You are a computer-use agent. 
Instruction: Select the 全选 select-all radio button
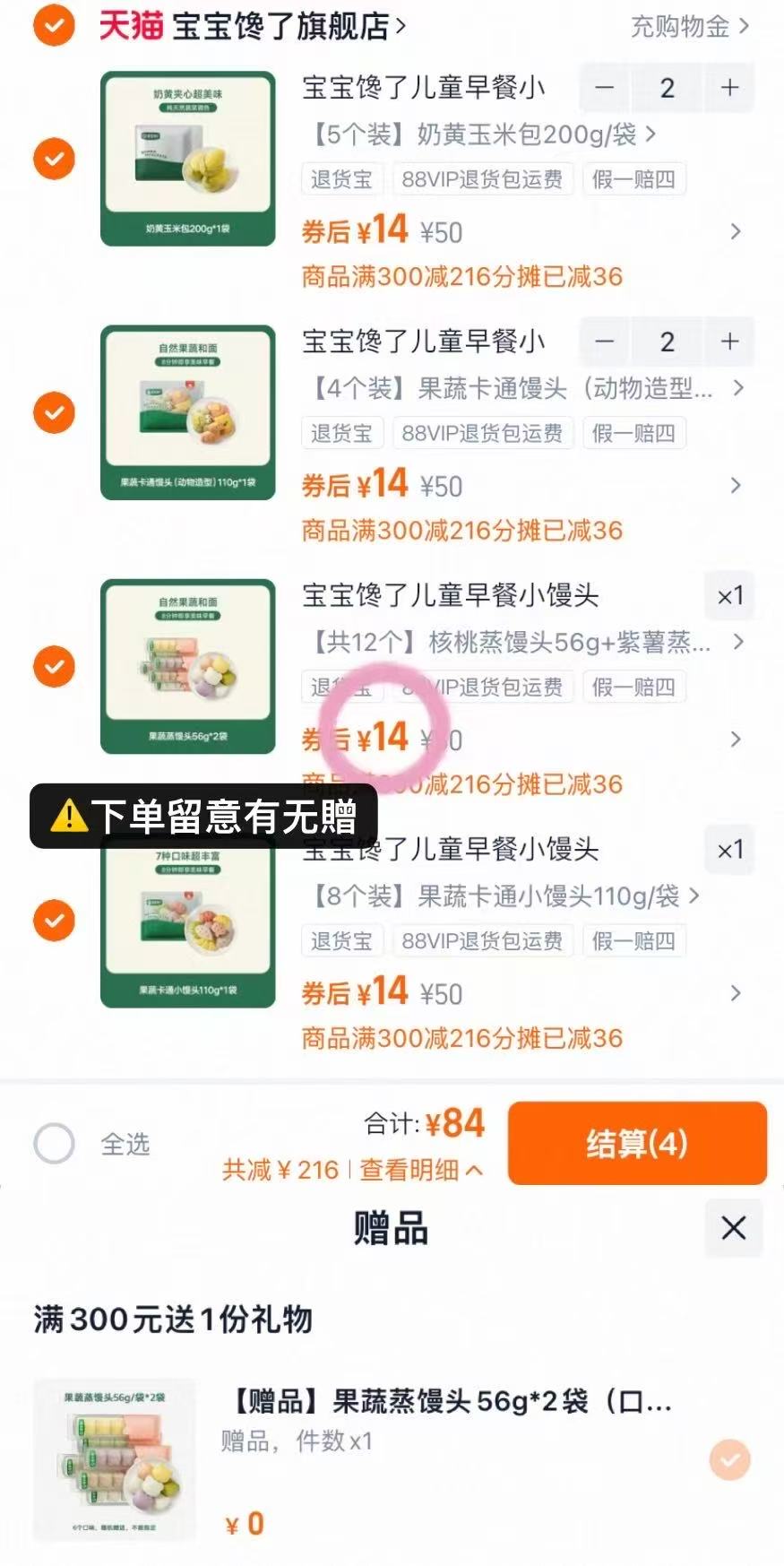(56, 1143)
